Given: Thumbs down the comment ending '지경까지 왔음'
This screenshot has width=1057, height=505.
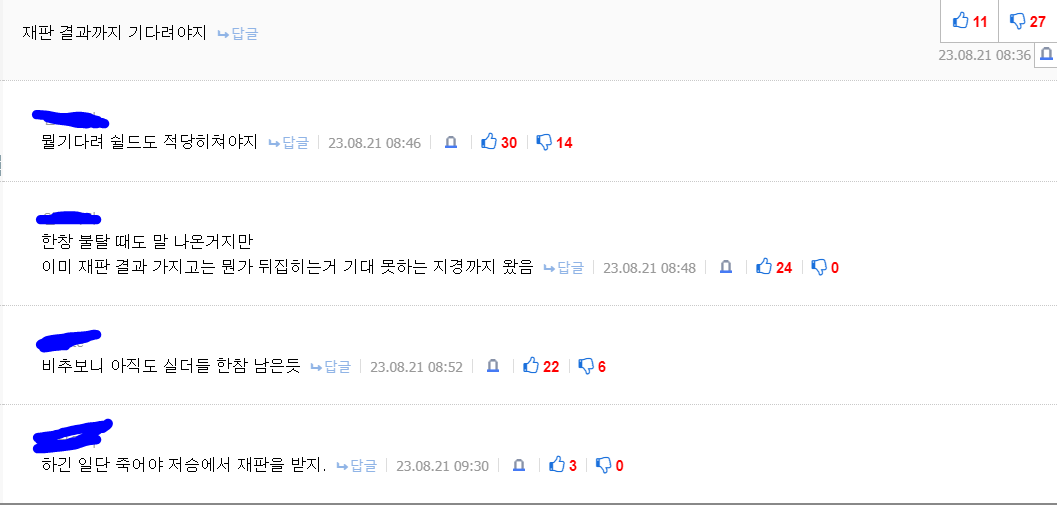Looking at the screenshot, I should point(824,267).
